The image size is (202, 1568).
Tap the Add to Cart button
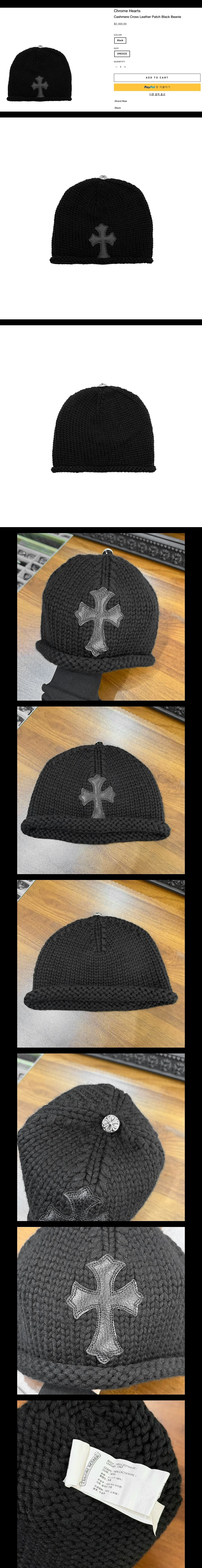pyautogui.click(x=157, y=77)
